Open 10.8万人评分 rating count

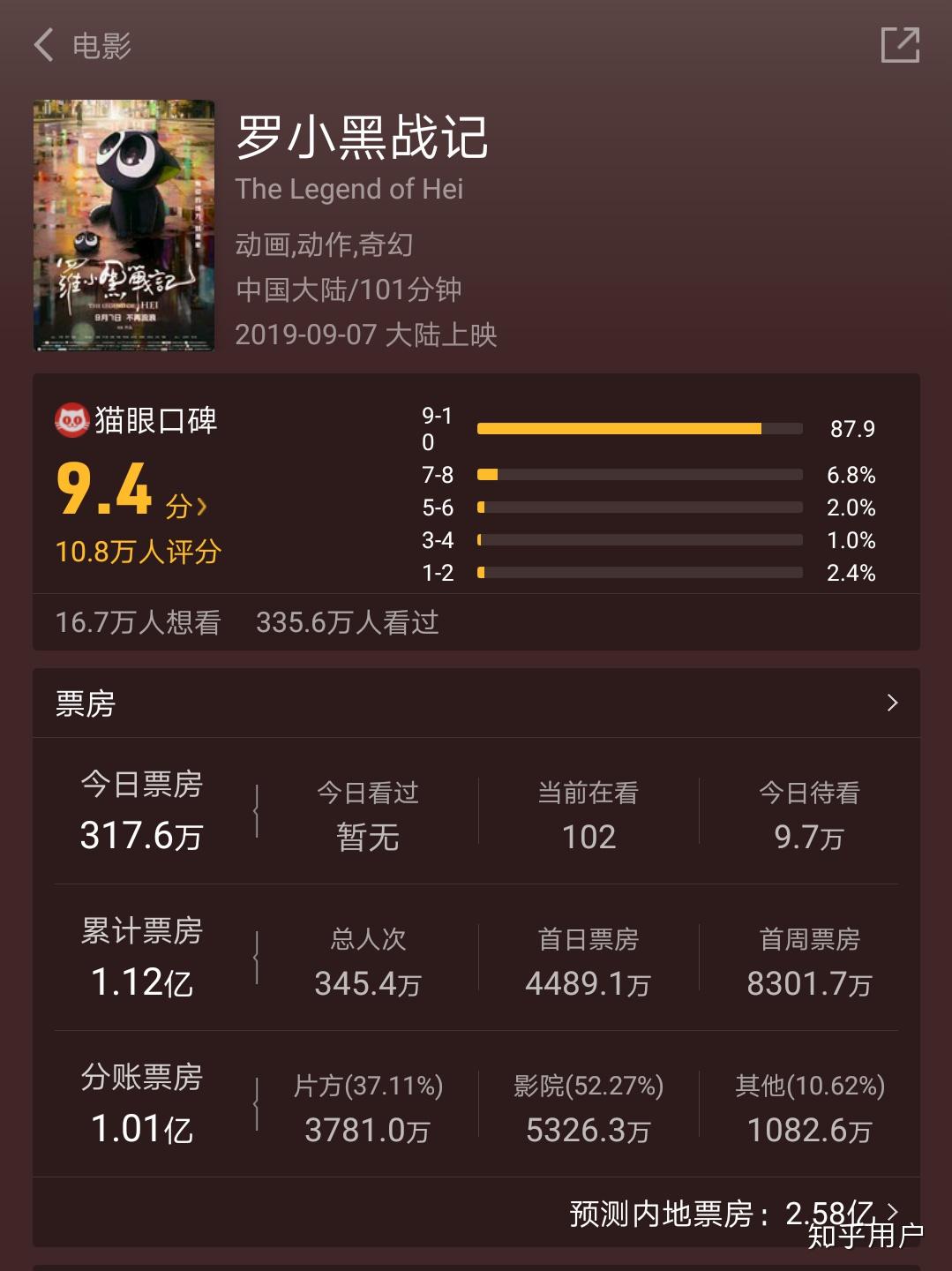pyautogui.click(x=138, y=552)
